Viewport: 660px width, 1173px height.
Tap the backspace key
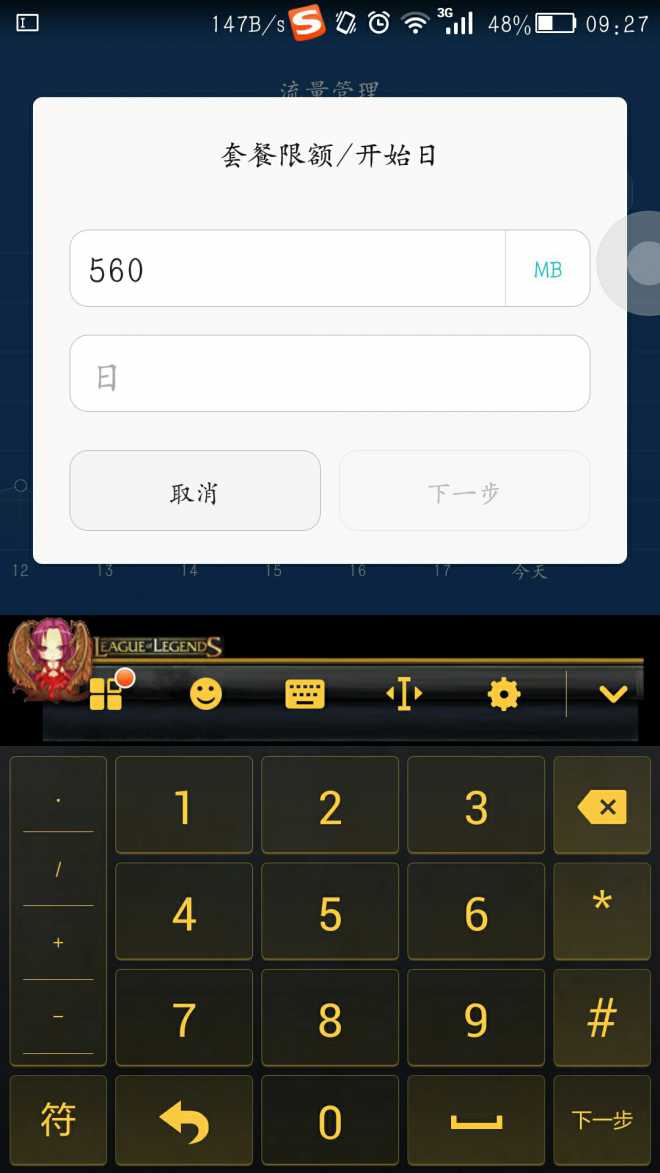602,806
